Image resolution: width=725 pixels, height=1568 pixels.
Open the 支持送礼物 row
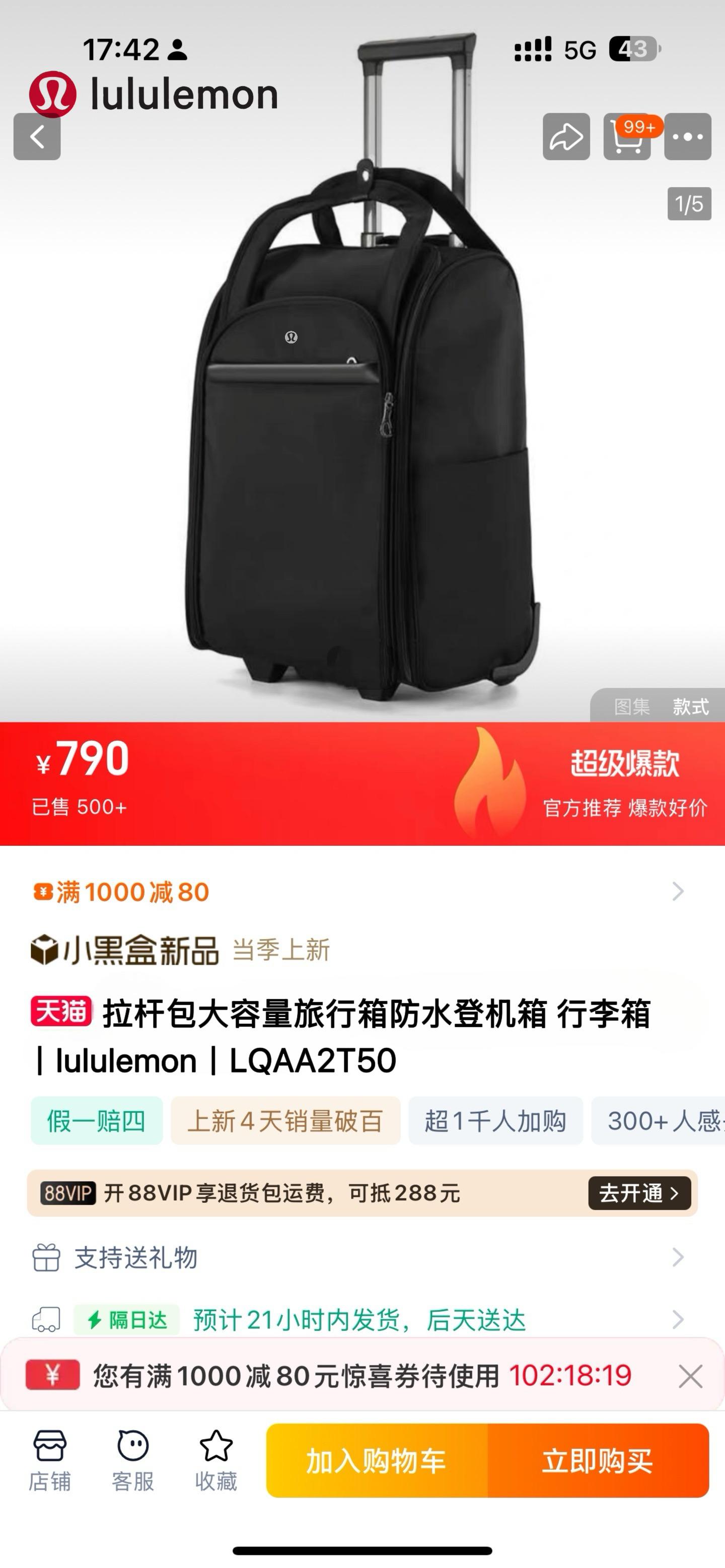(x=359, y=1257)
